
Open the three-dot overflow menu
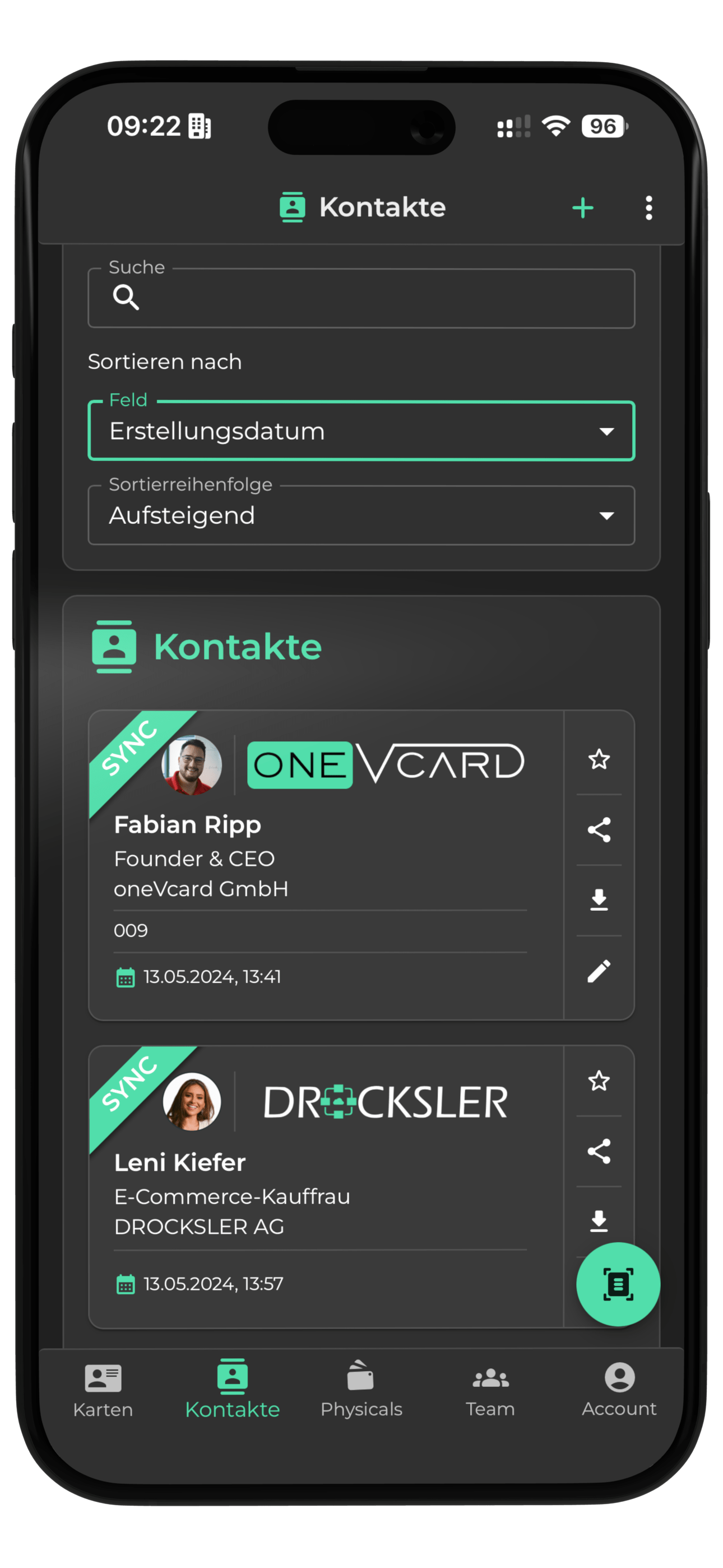(x=648, y=208)
